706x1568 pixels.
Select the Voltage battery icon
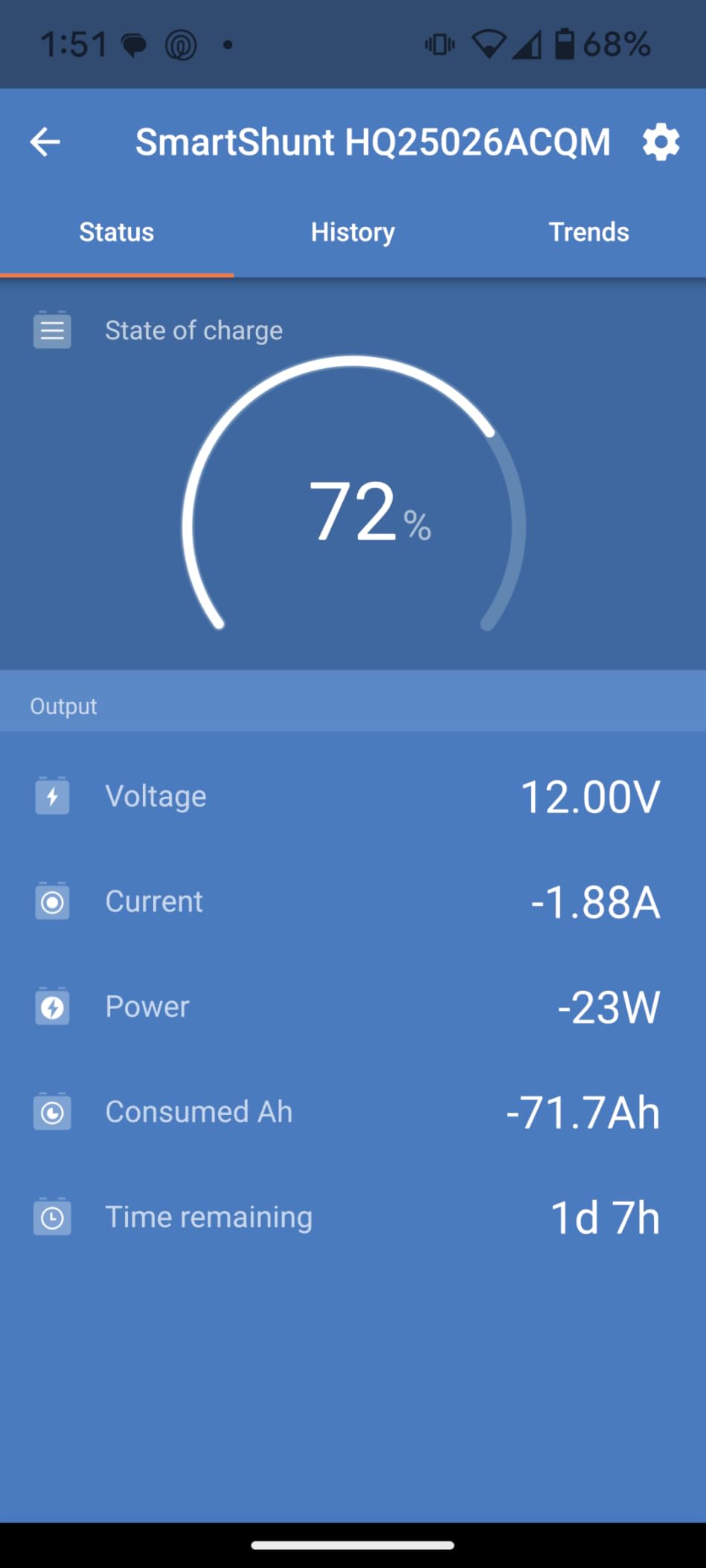[52, 795]
